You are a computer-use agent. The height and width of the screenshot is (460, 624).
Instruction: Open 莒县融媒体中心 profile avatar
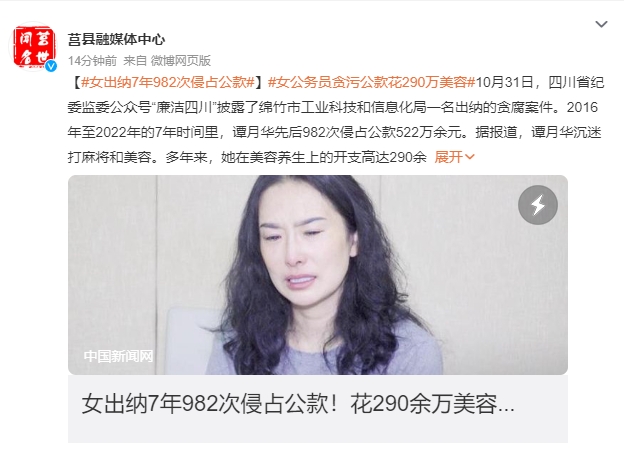click(x=35, y=46)
